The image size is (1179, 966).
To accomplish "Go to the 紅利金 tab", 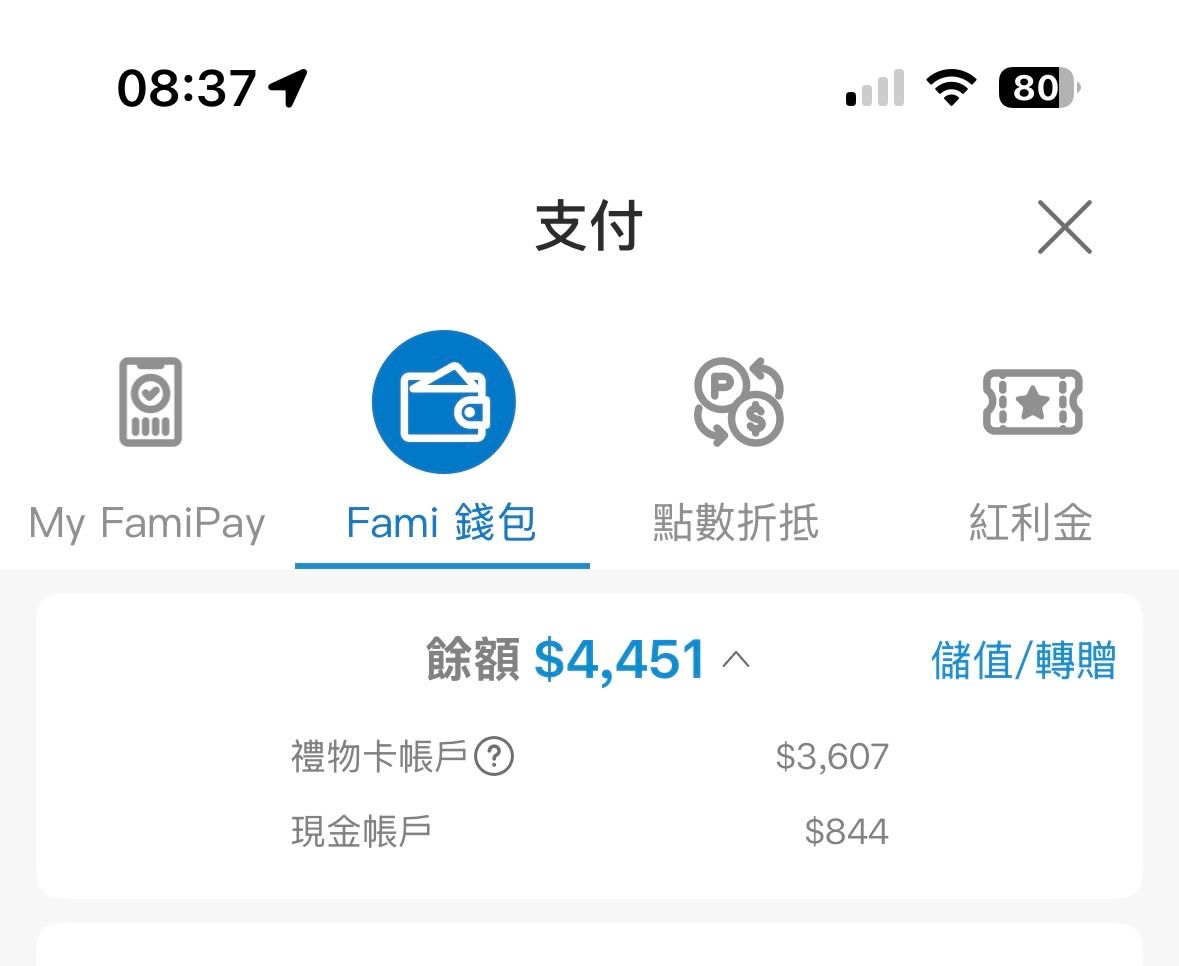I will (x=1031, y=450).
